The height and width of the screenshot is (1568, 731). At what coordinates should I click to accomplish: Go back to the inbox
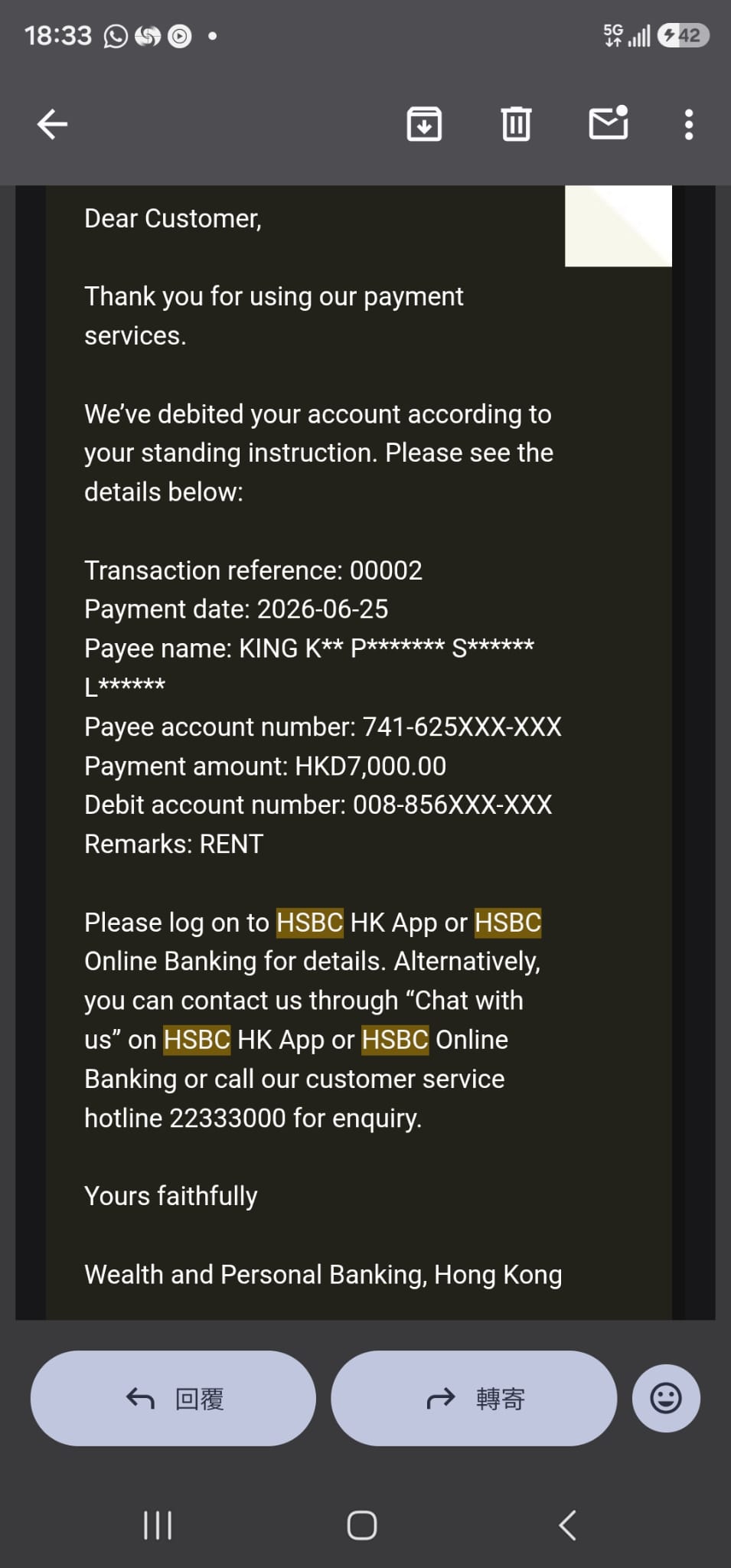tap(52, 124)
